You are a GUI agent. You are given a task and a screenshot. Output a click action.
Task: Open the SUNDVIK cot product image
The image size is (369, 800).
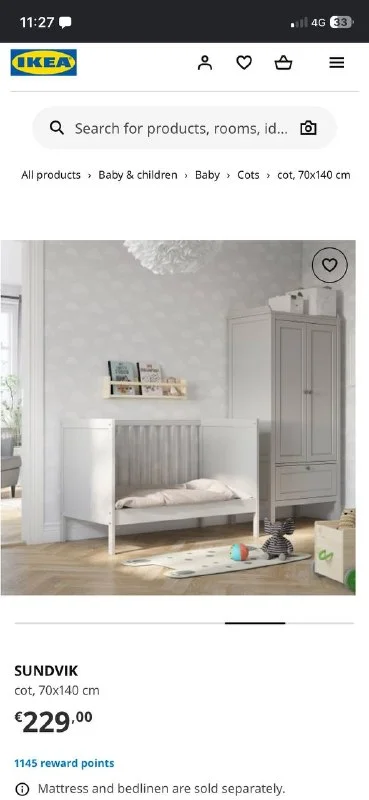tap(178, 418)
